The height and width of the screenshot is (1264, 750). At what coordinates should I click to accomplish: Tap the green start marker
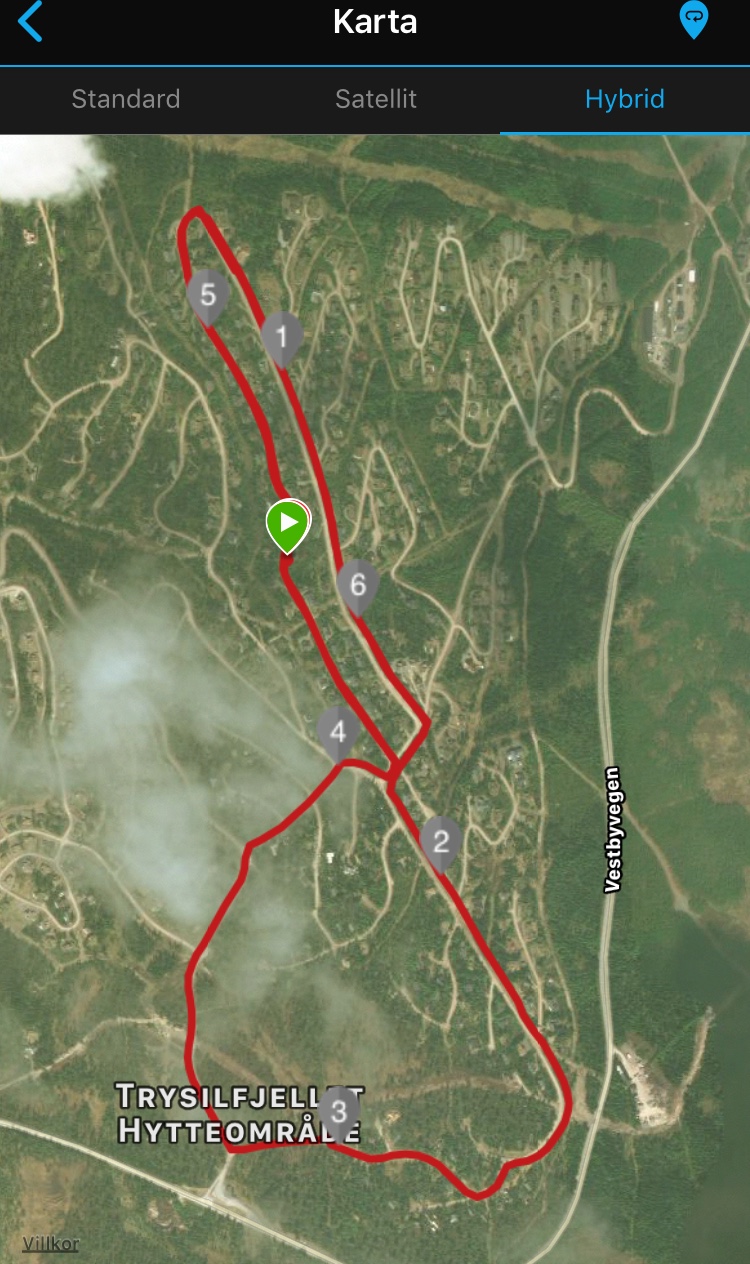(288, 523)
